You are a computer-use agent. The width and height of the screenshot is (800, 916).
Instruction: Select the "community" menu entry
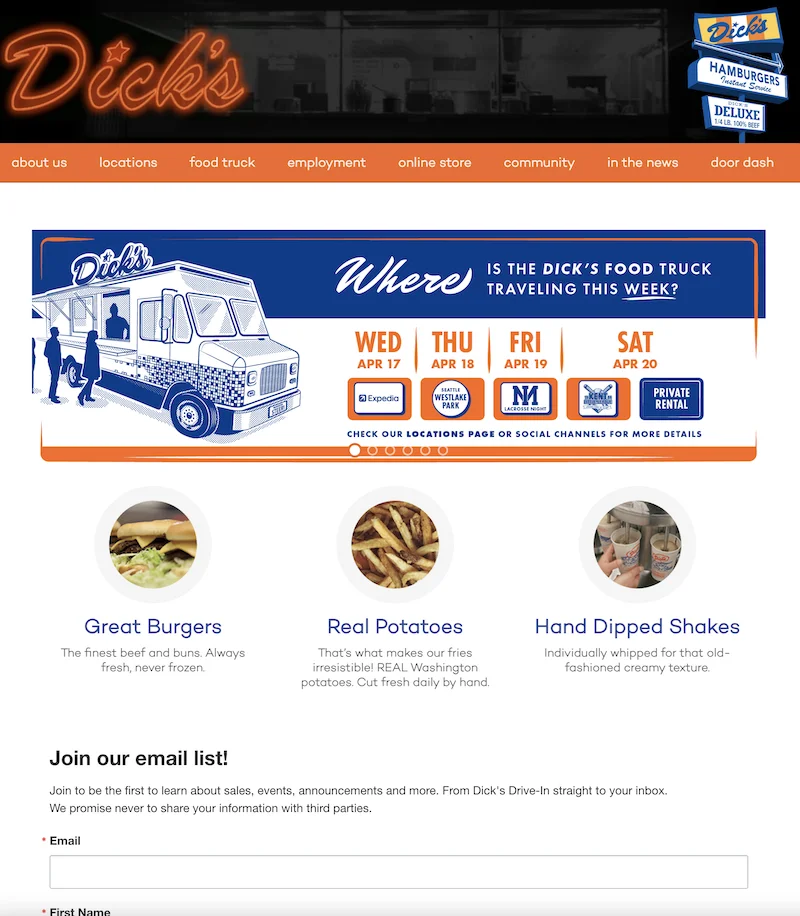click(539, 162)
